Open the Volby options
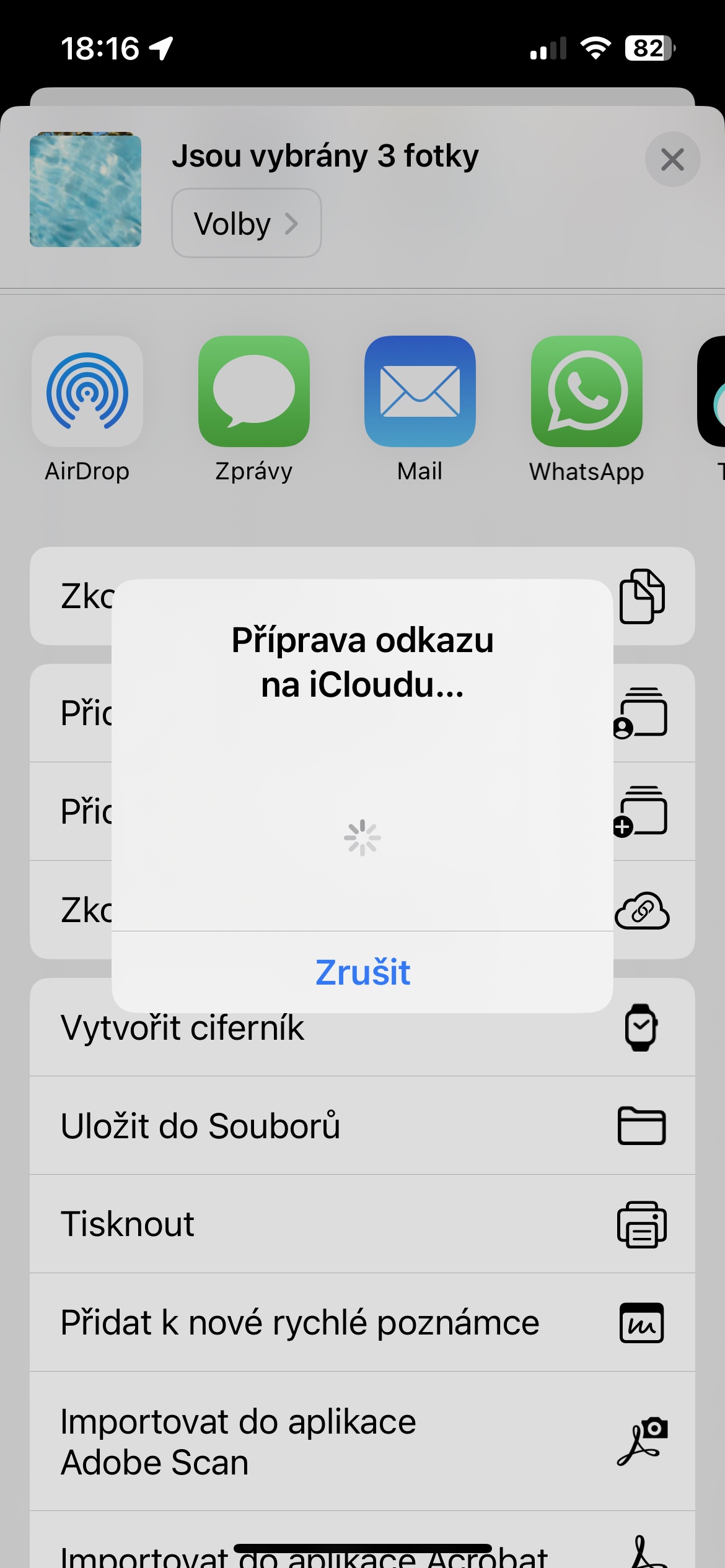Viewport: 725px width, 1568px height. 246,224
